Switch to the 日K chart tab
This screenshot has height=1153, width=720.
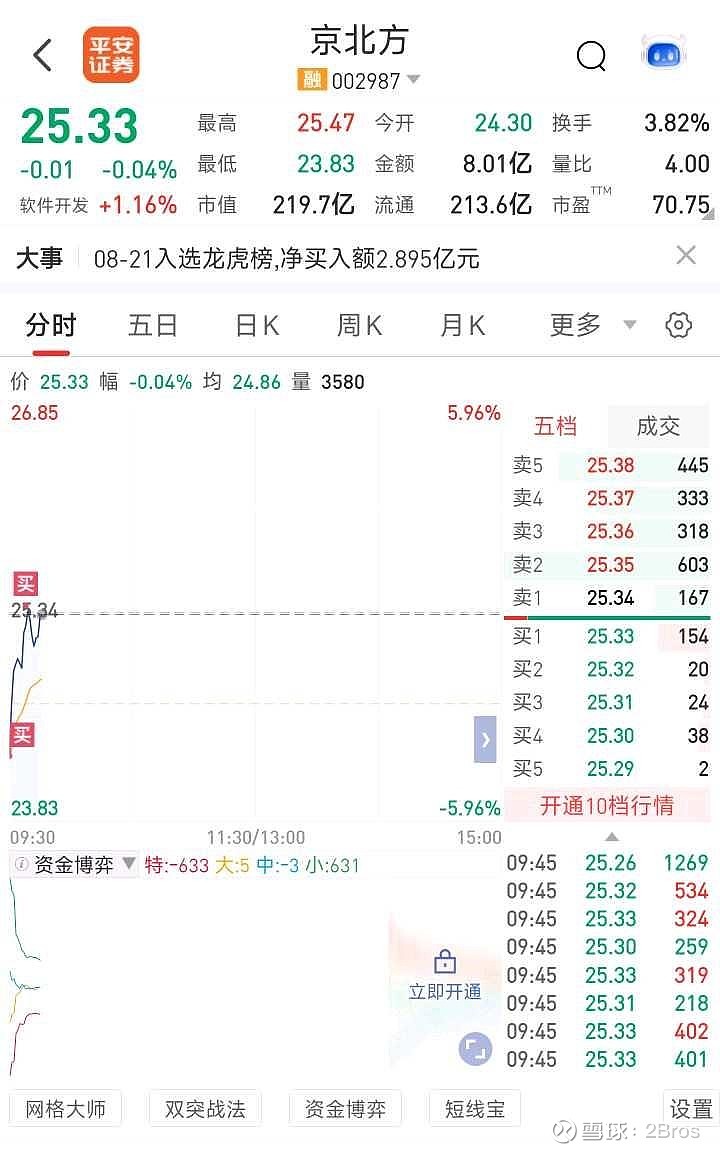(x=257, y=324)
